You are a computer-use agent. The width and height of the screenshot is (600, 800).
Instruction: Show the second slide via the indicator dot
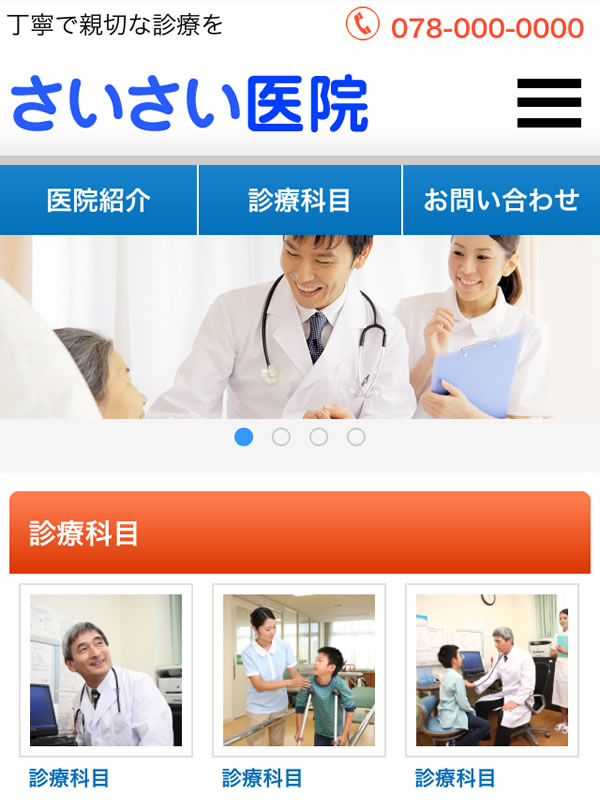[x=281, y=437]
